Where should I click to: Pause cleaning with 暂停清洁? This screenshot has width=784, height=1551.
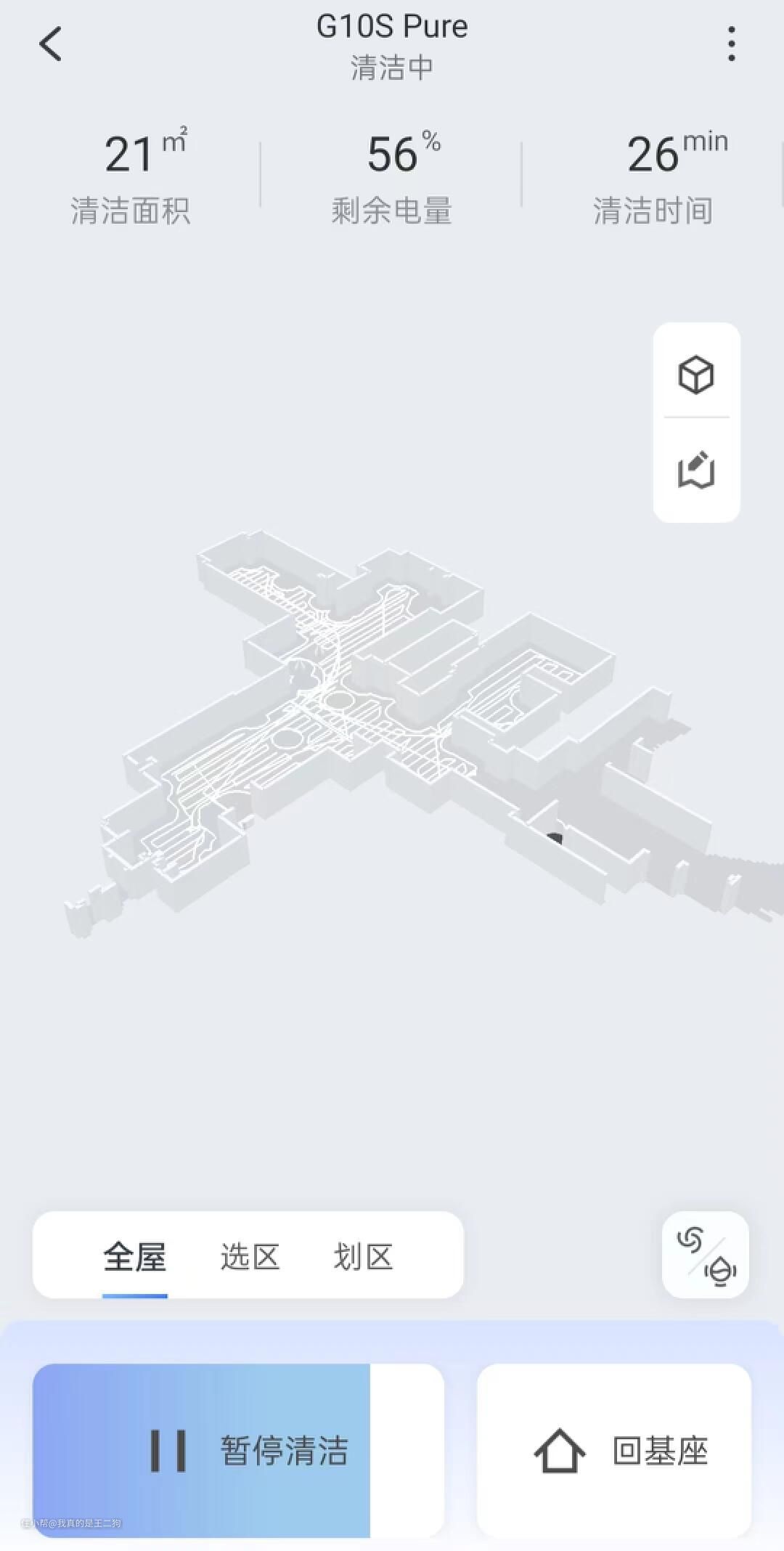[238, 1451]
